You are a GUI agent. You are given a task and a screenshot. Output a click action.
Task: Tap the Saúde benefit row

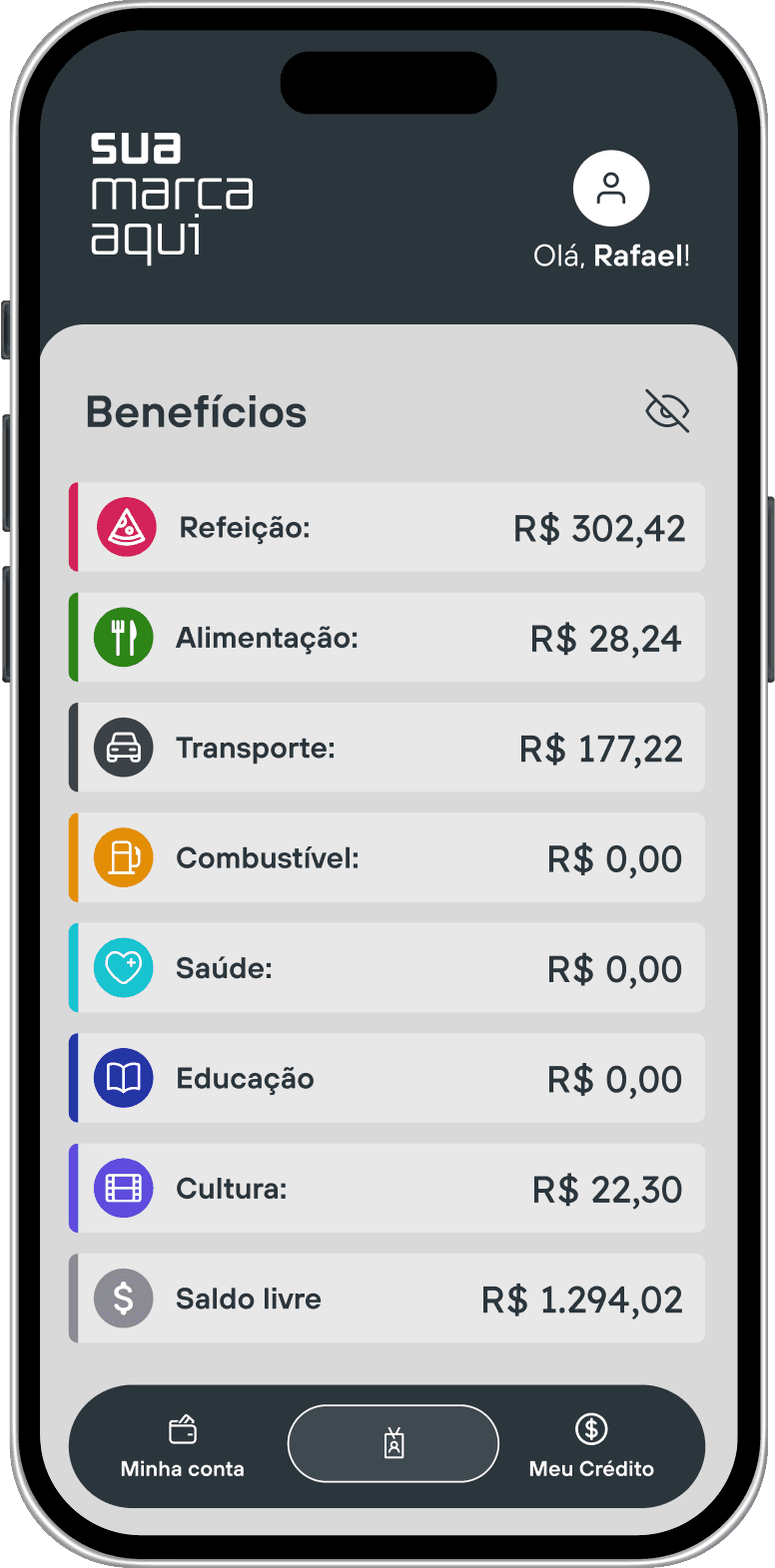tap(387, 968)
